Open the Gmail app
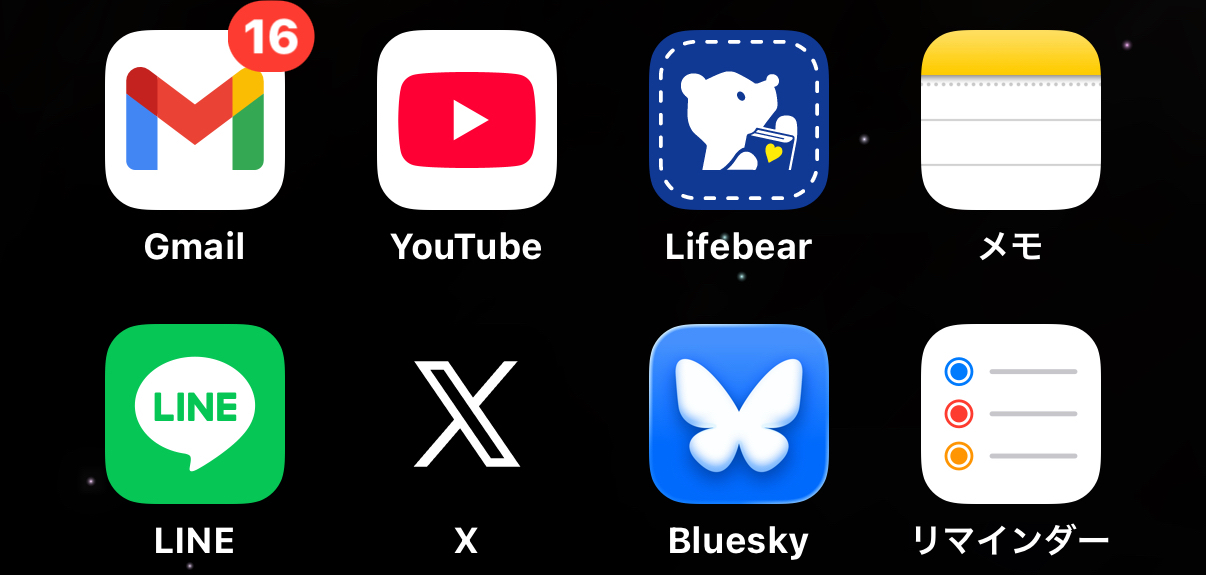 pyautogui.click(x=194, y=120)
